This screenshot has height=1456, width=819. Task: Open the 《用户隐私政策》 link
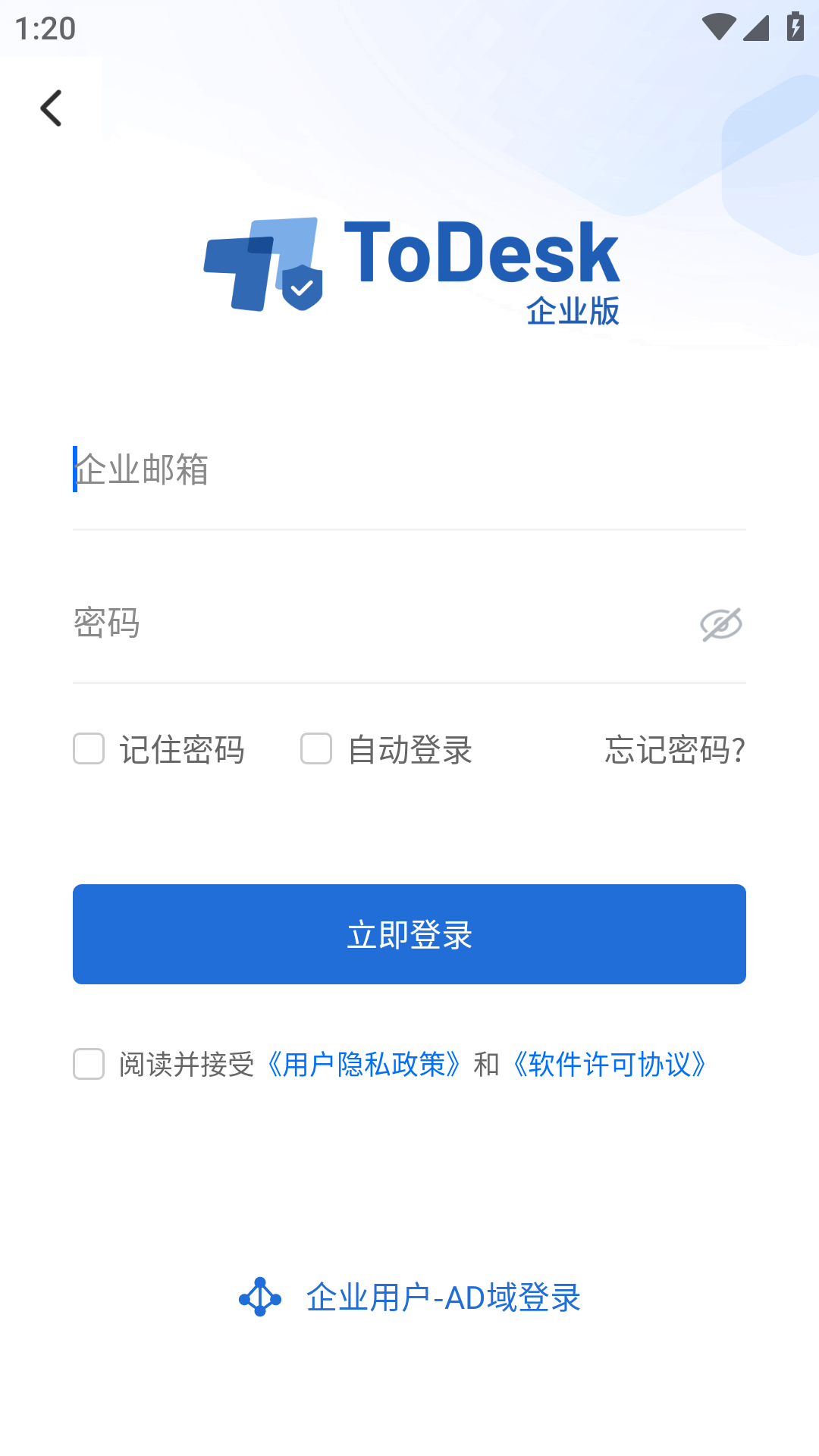[364, 1064]
